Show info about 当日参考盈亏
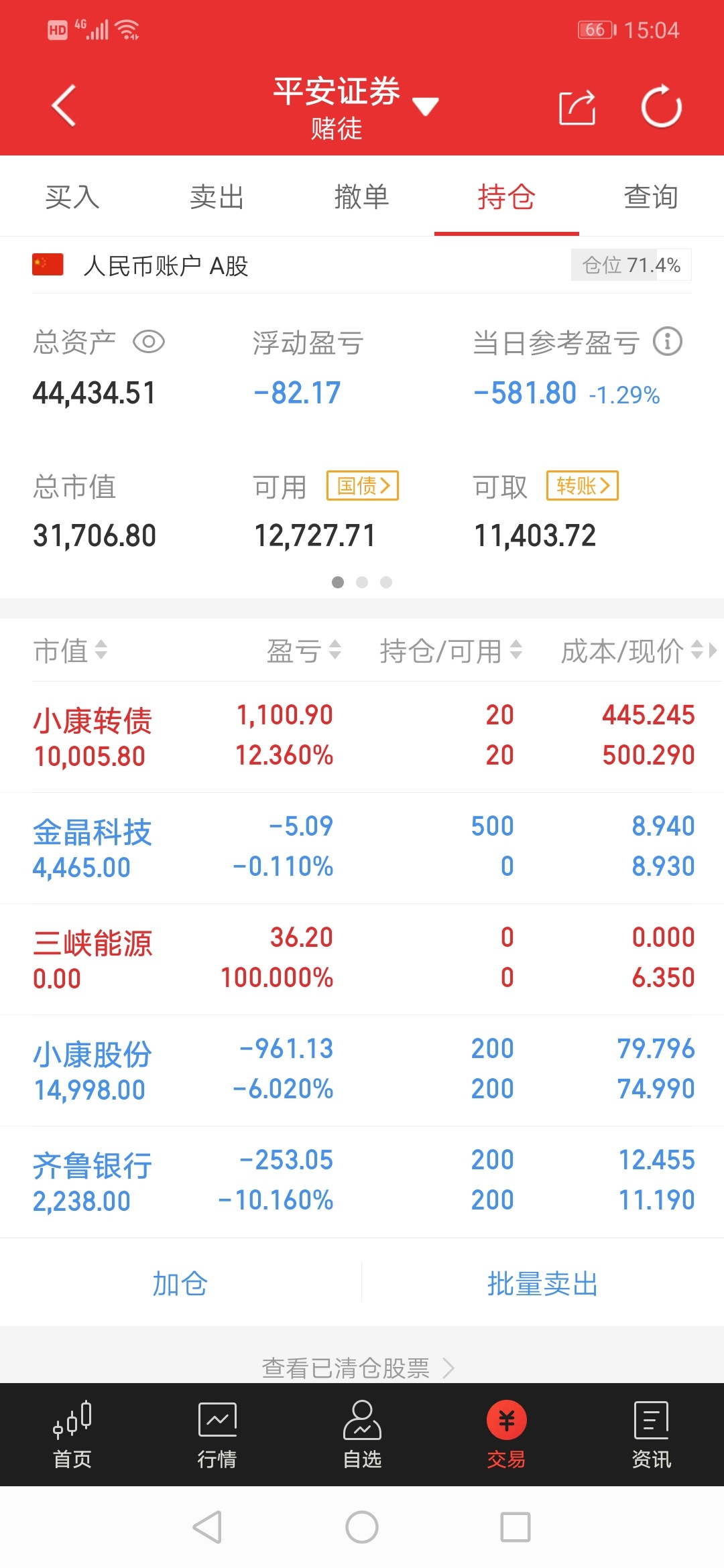Image resolution: width=724 pixels, height=1568 pixels. pos(668,342)
